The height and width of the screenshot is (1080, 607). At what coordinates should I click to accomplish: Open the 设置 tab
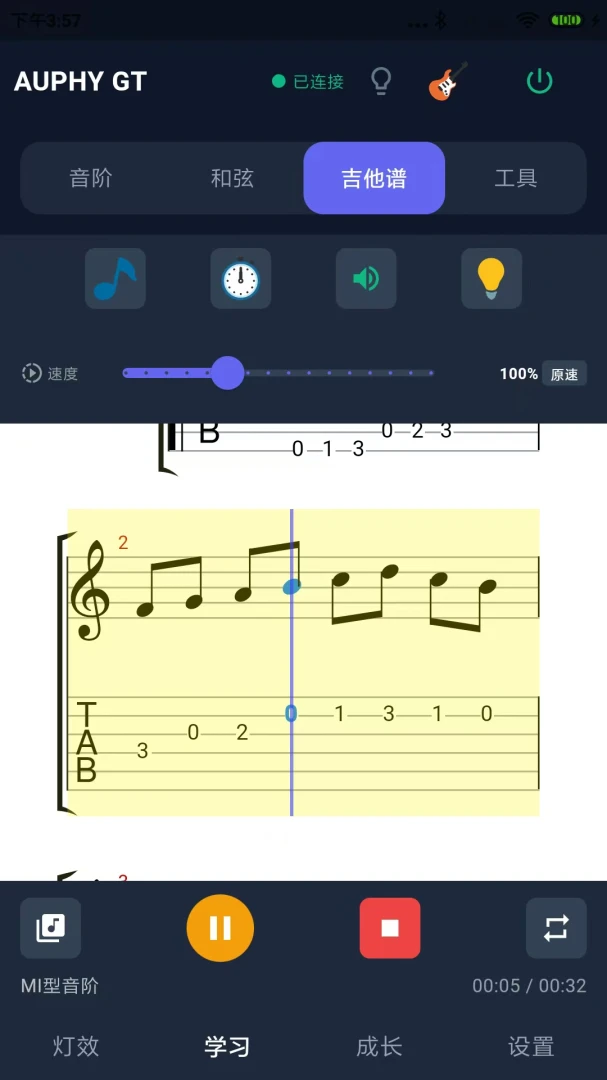click(x=531, y=1046)
